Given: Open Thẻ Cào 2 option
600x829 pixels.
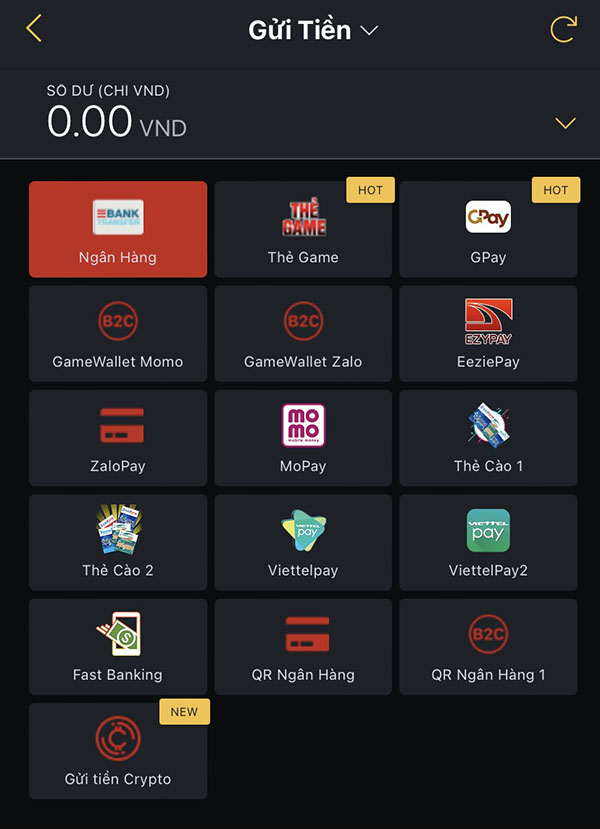Looking at the screenshot, I should pos(118,541).
